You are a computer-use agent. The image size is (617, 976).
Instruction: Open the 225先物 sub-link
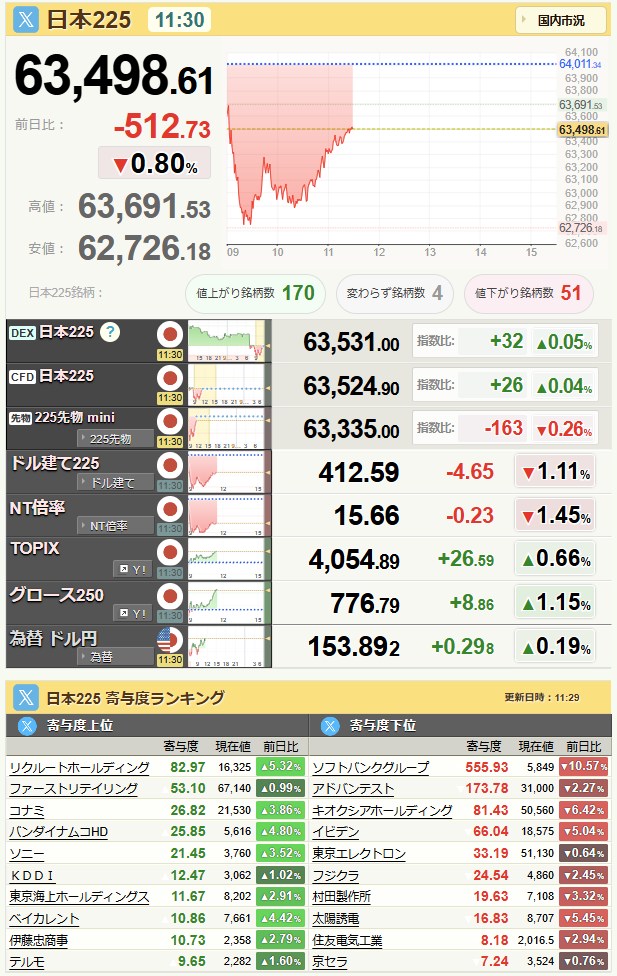click(x=115, y=439)
